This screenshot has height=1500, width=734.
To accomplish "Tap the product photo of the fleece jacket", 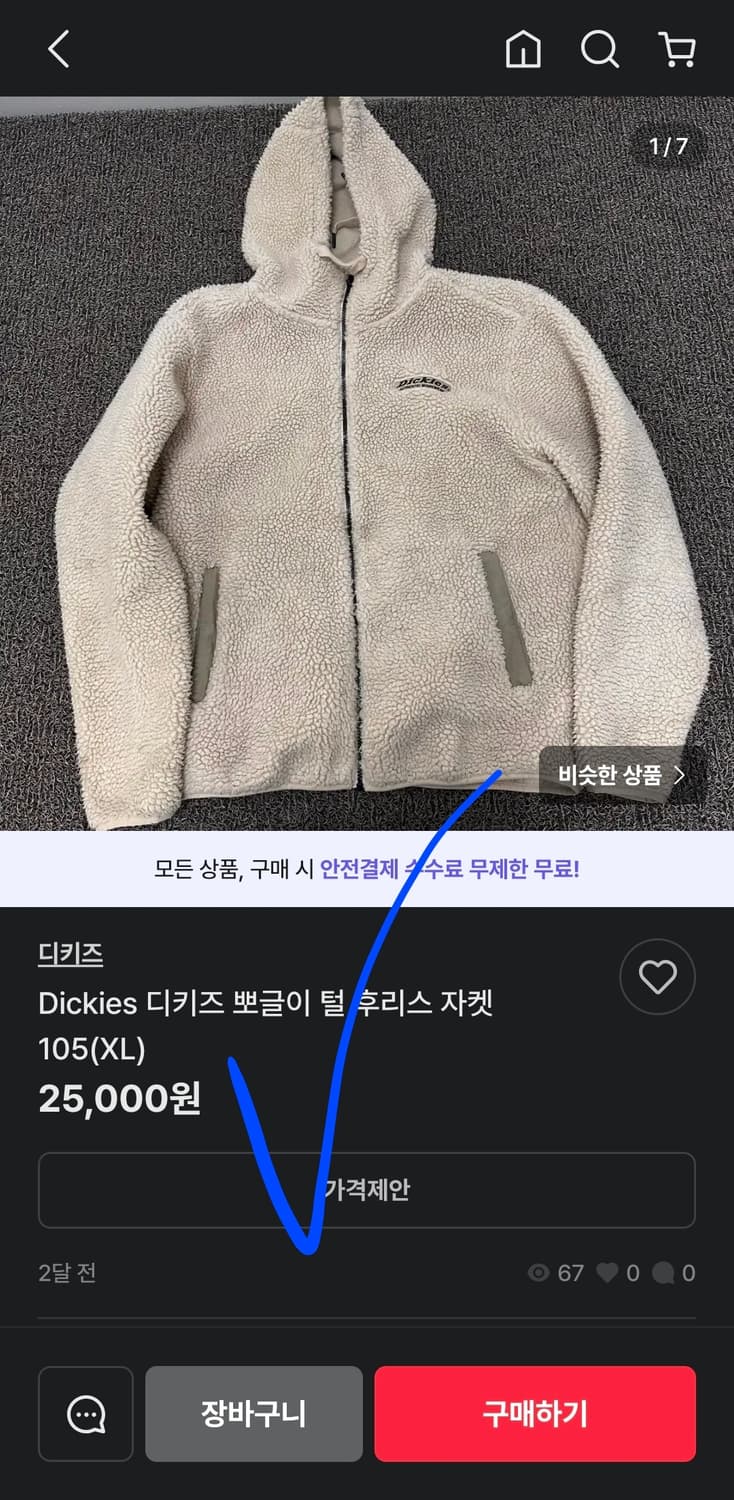I will pyautogui.click(x=367, y=450).
